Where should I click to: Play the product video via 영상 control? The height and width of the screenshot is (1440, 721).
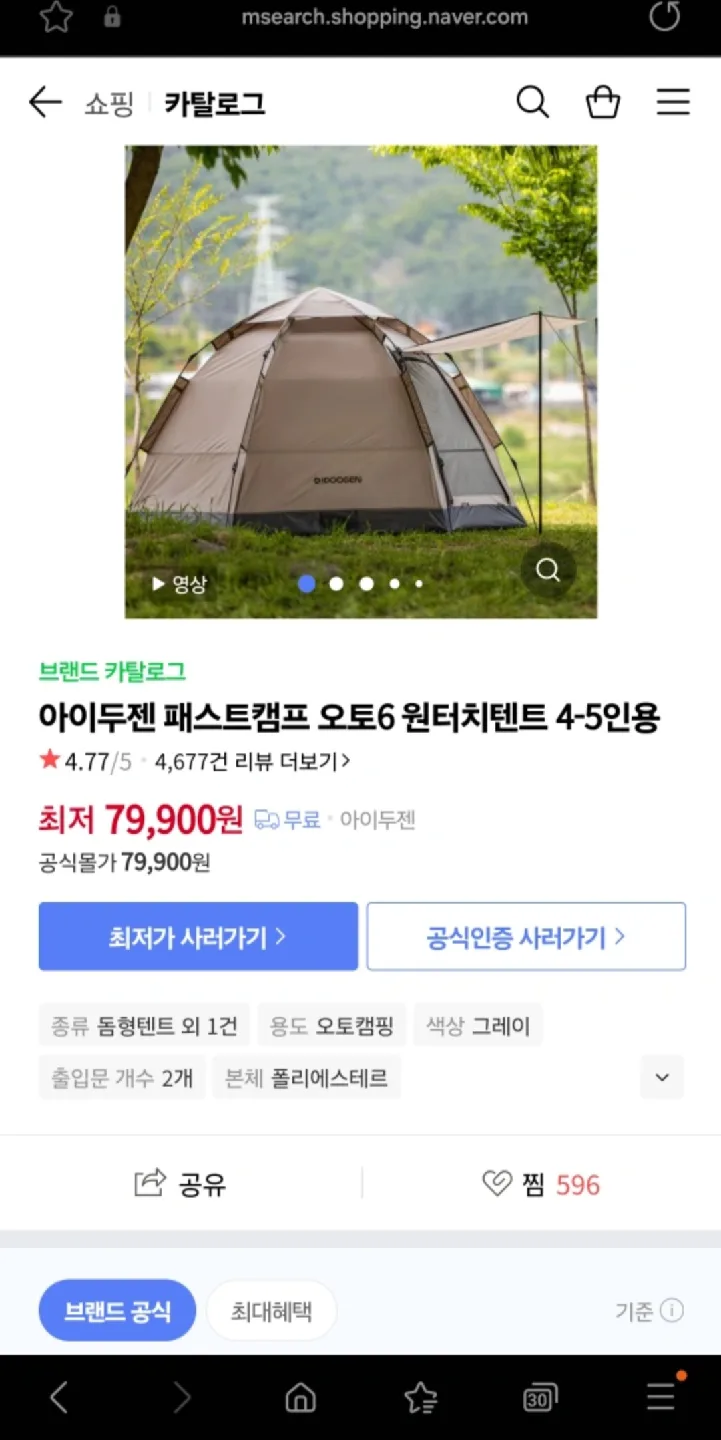pos(180,583)
